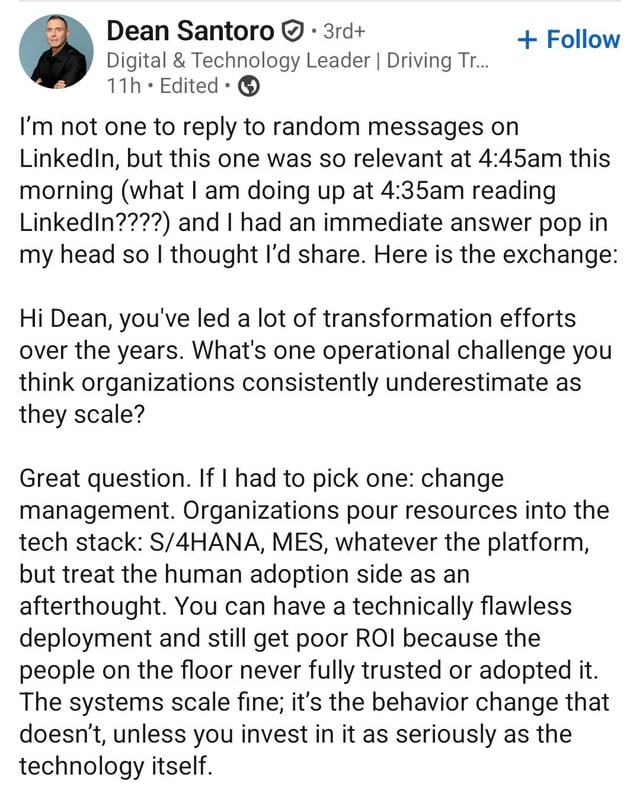Open Dean Santoro's profile photo
The image size is (640, 787).
coord(56,52)
